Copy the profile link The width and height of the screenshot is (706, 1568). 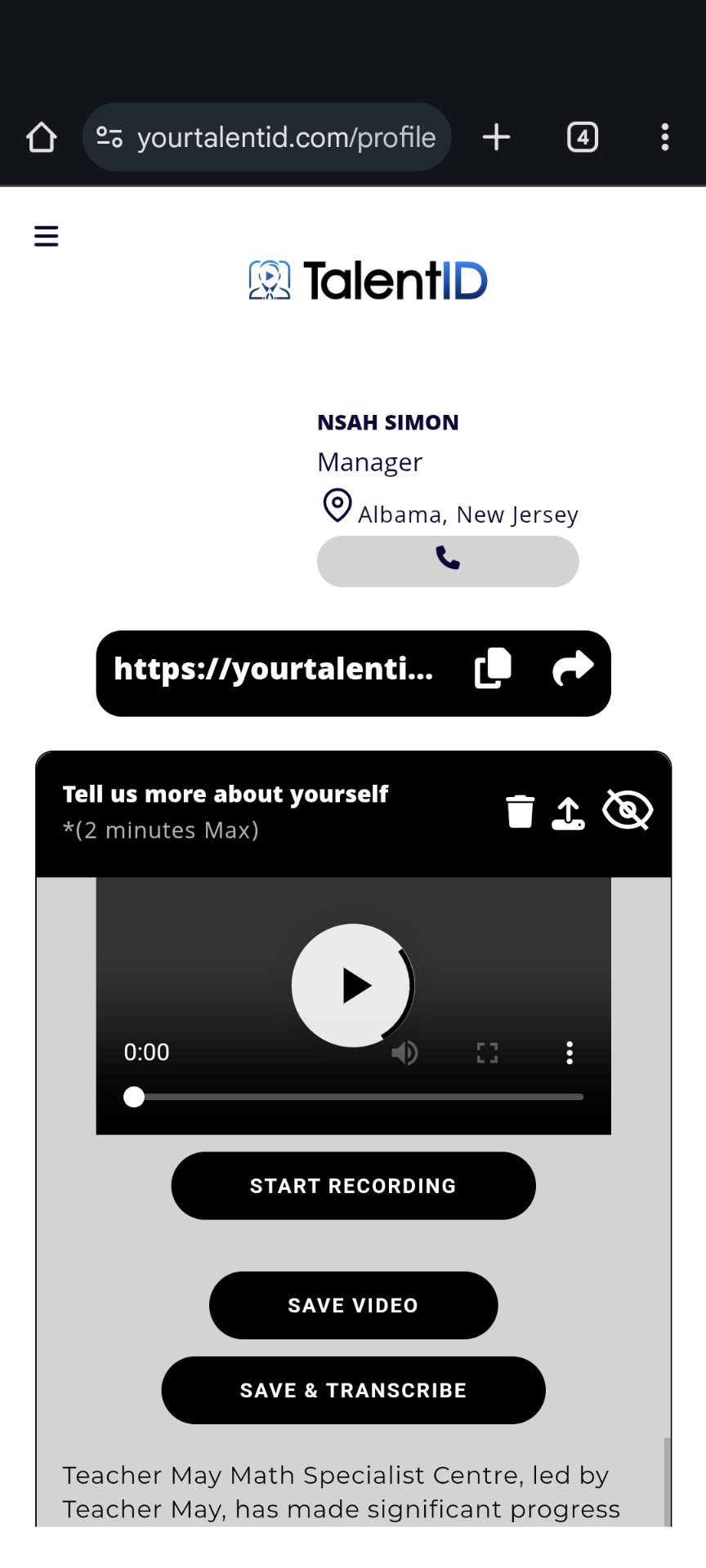click(x=493, y=668)
